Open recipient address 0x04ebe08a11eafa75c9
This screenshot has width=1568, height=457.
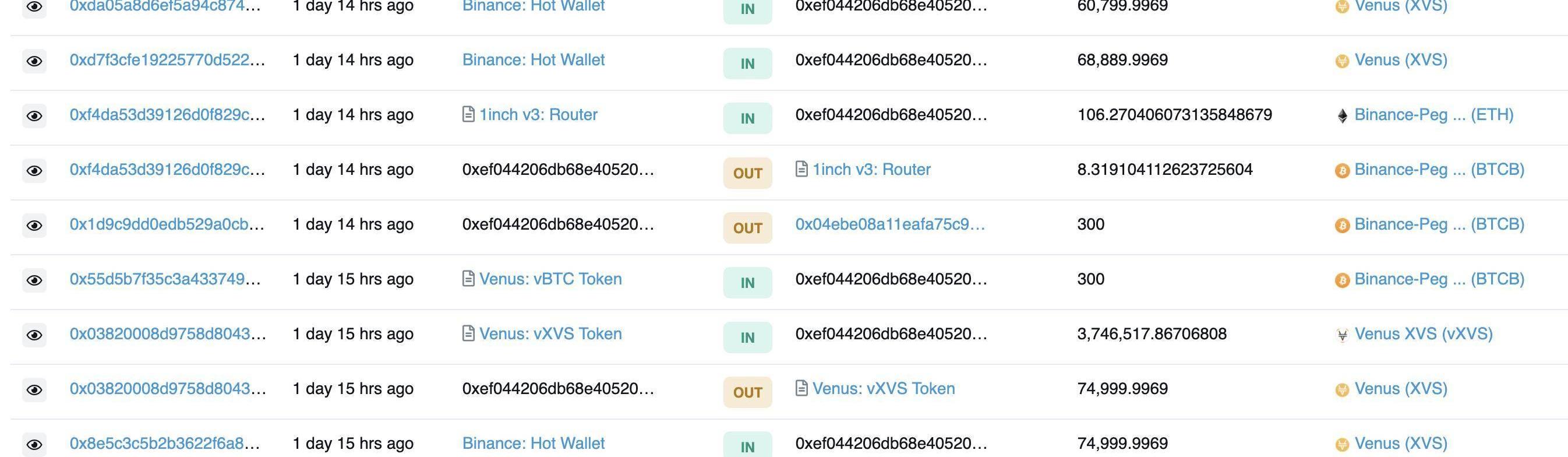coord(889,224)
